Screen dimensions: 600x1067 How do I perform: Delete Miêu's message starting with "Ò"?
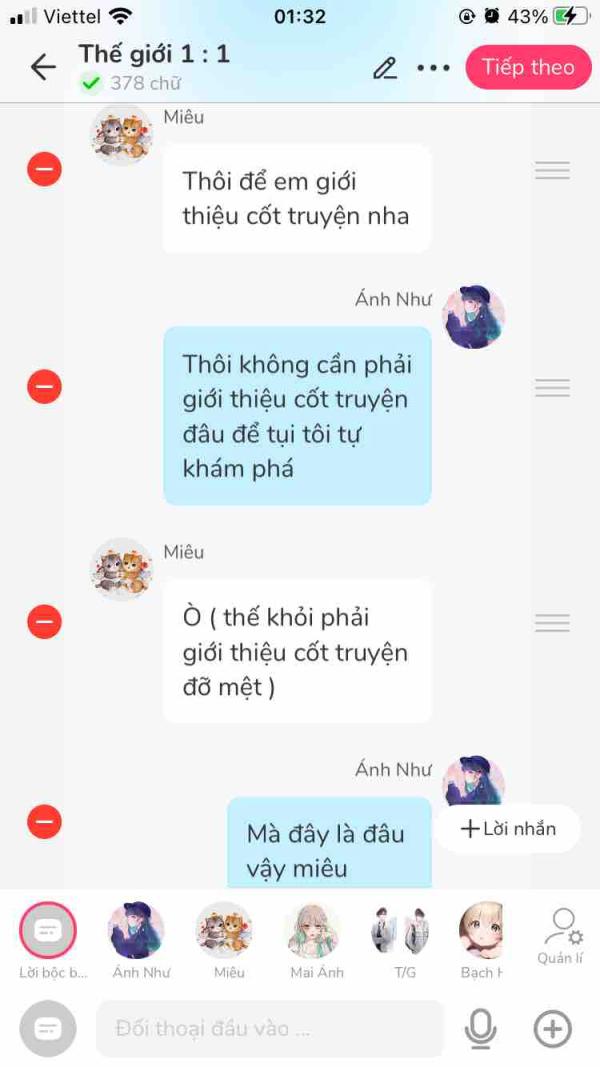click(44, 621)
